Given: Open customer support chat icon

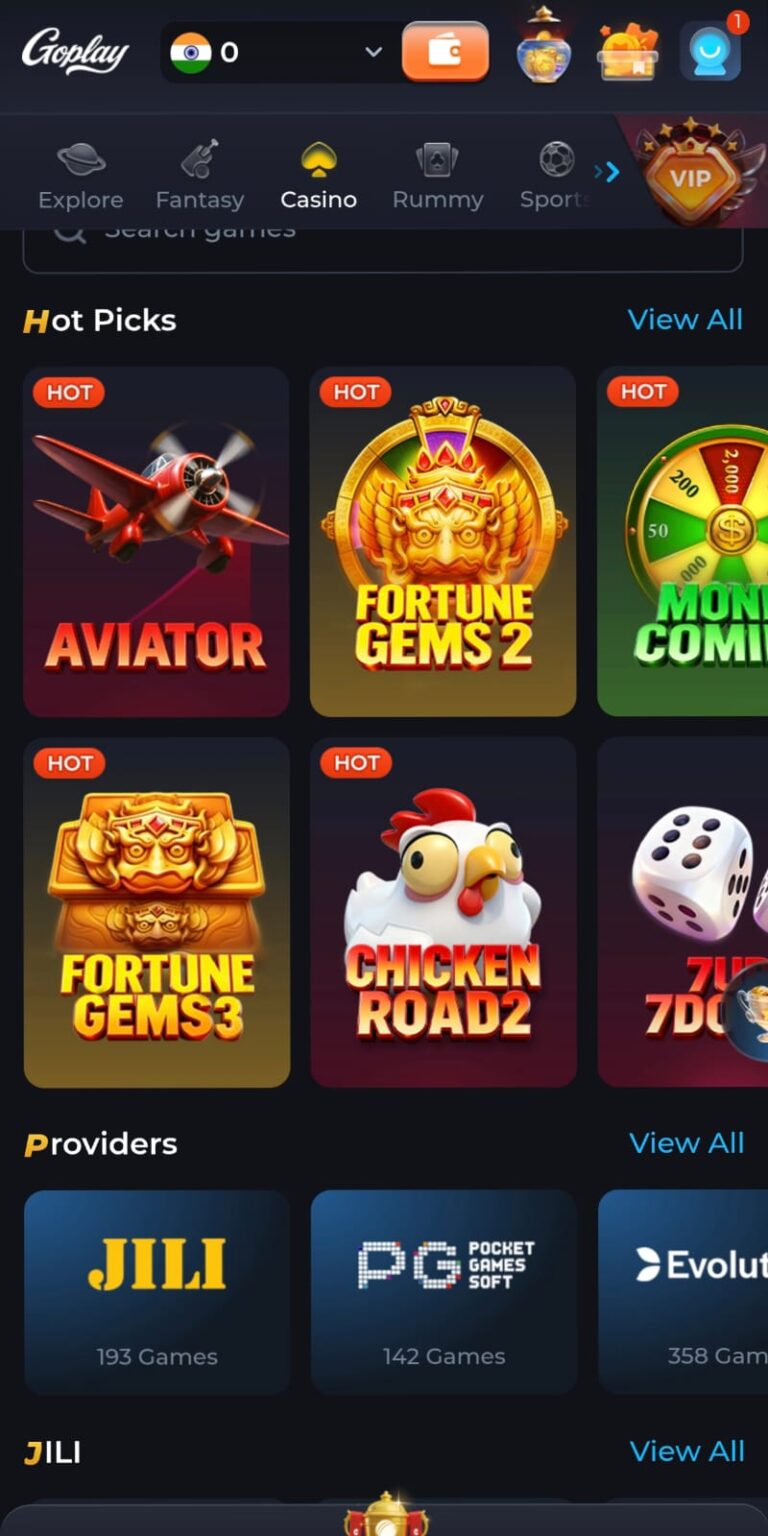Looking at the screenshot, I should pyautogui.click(x=710, y=51).
